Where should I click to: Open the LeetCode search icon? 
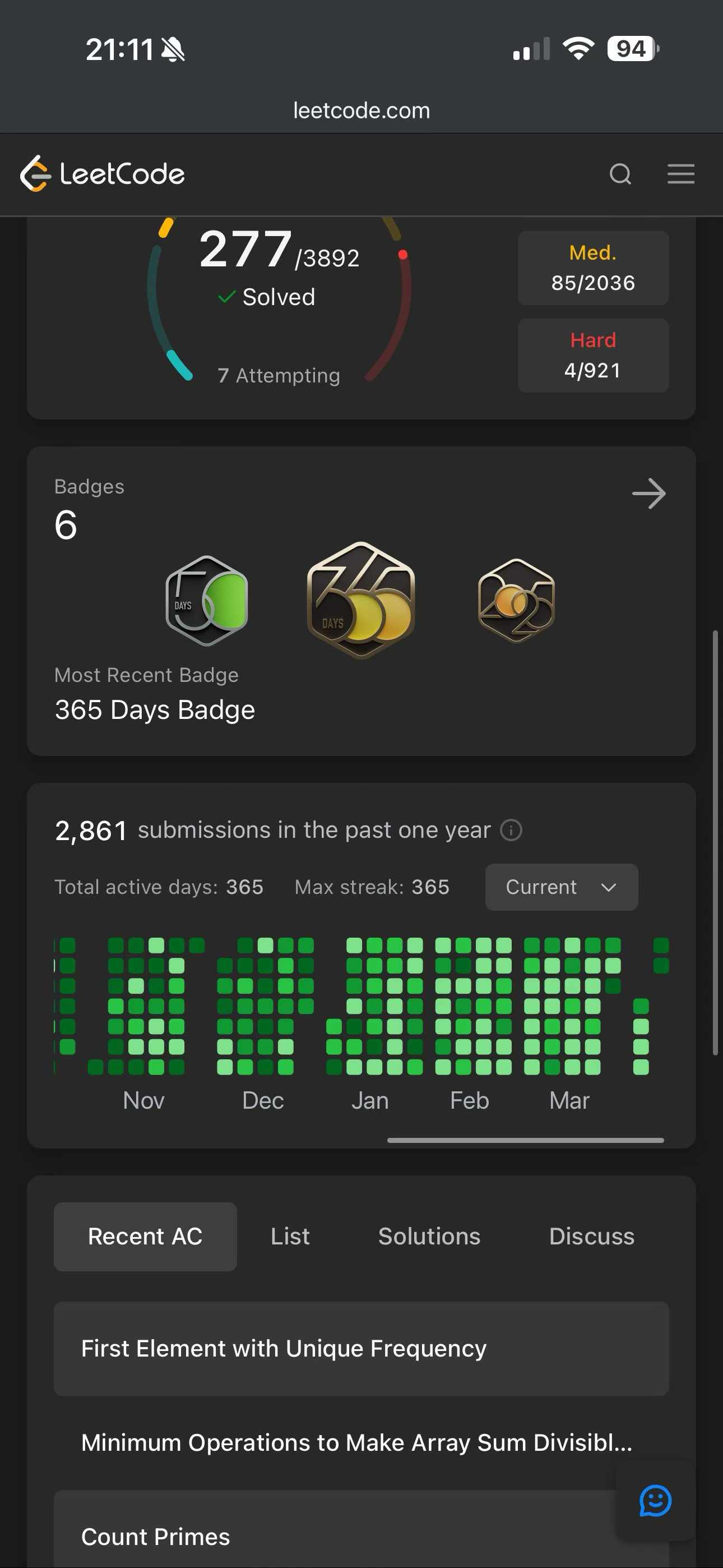tap(620, 174)
